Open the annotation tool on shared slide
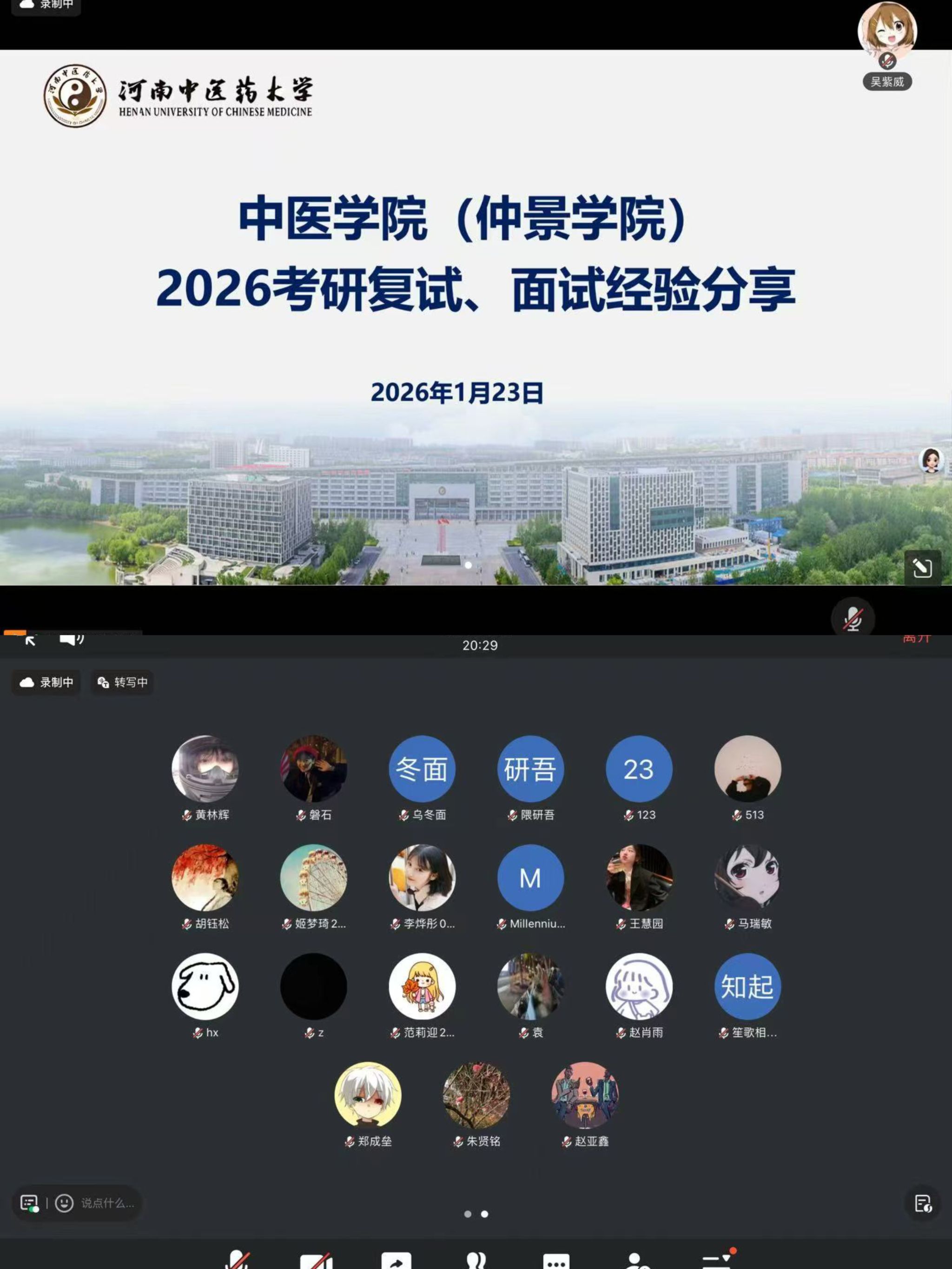Image resolution: width=952 pixels, height=1269 pixels. [922, 568]
